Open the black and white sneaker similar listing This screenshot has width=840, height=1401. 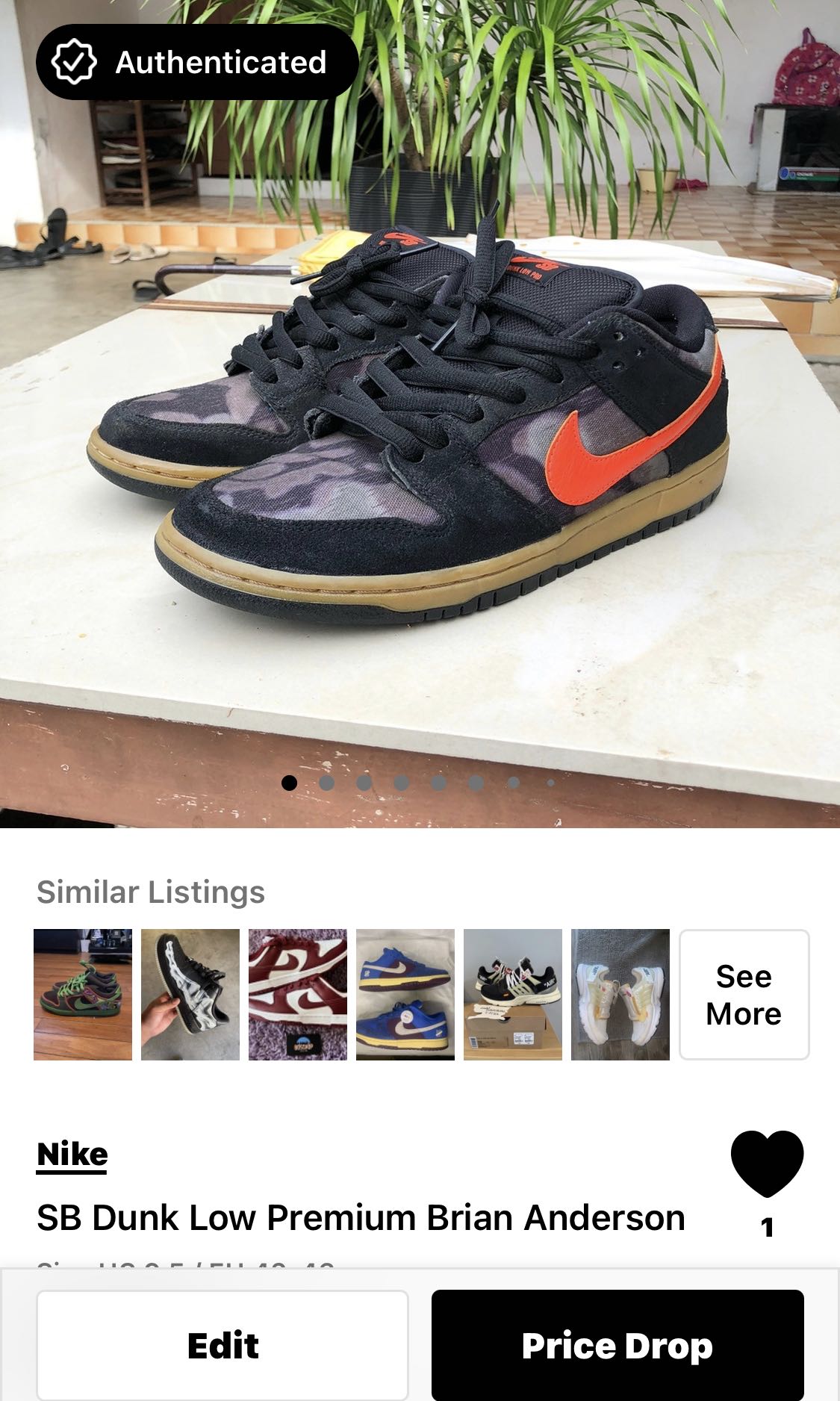coord(190,994)
